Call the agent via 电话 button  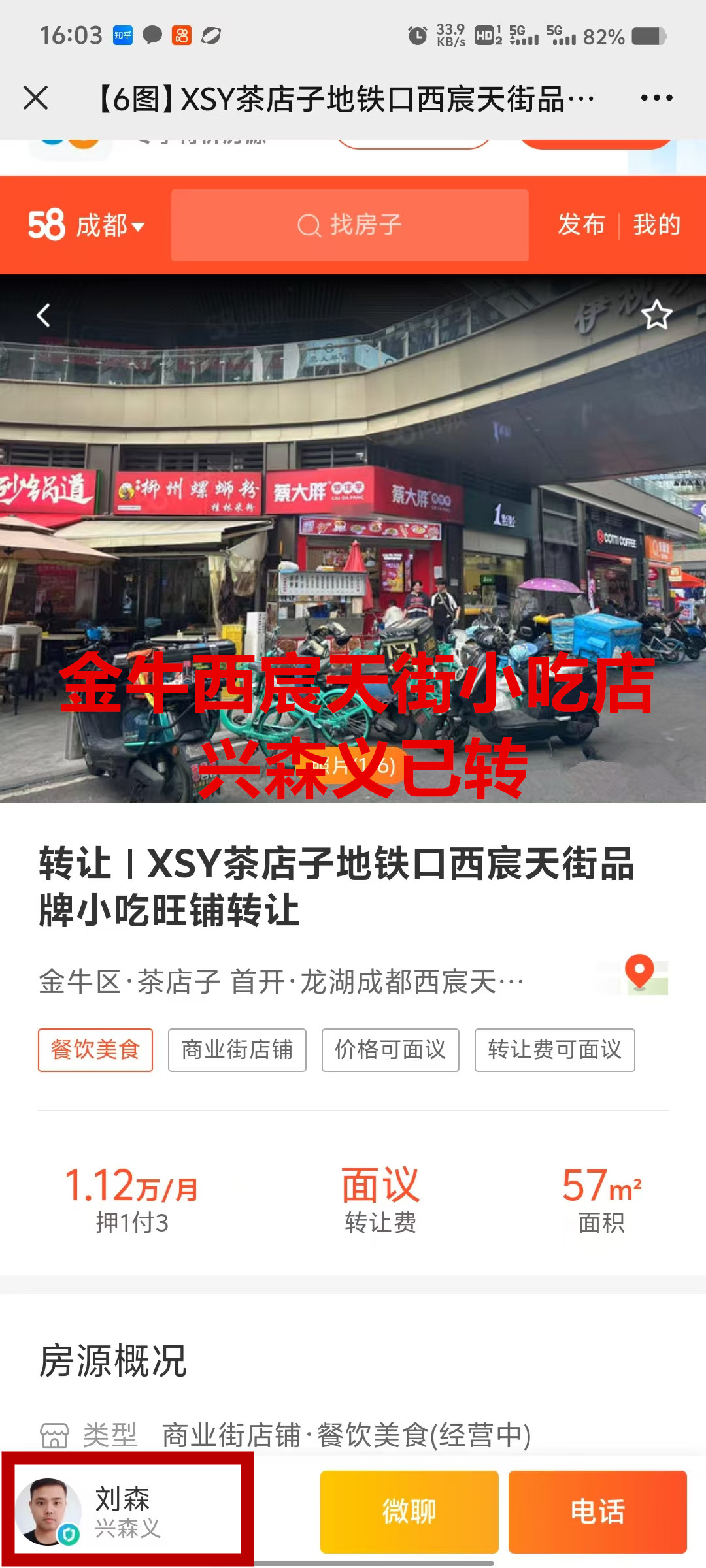(597, 1511)
